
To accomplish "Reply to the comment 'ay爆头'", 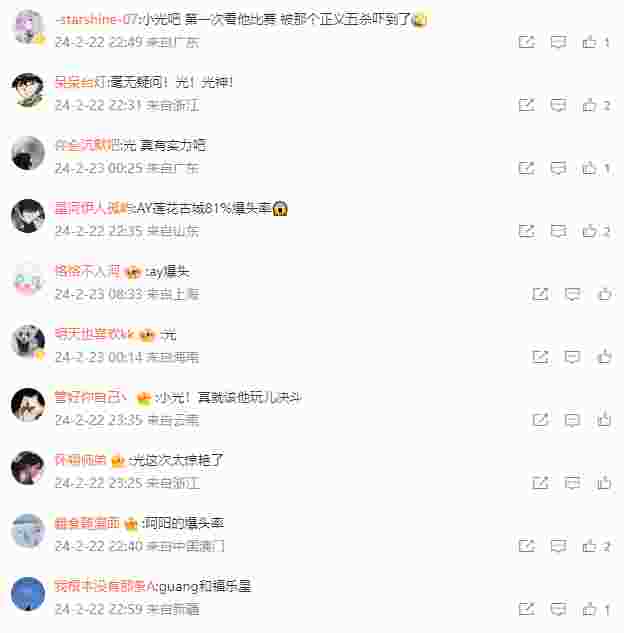I will coord(572,294).
